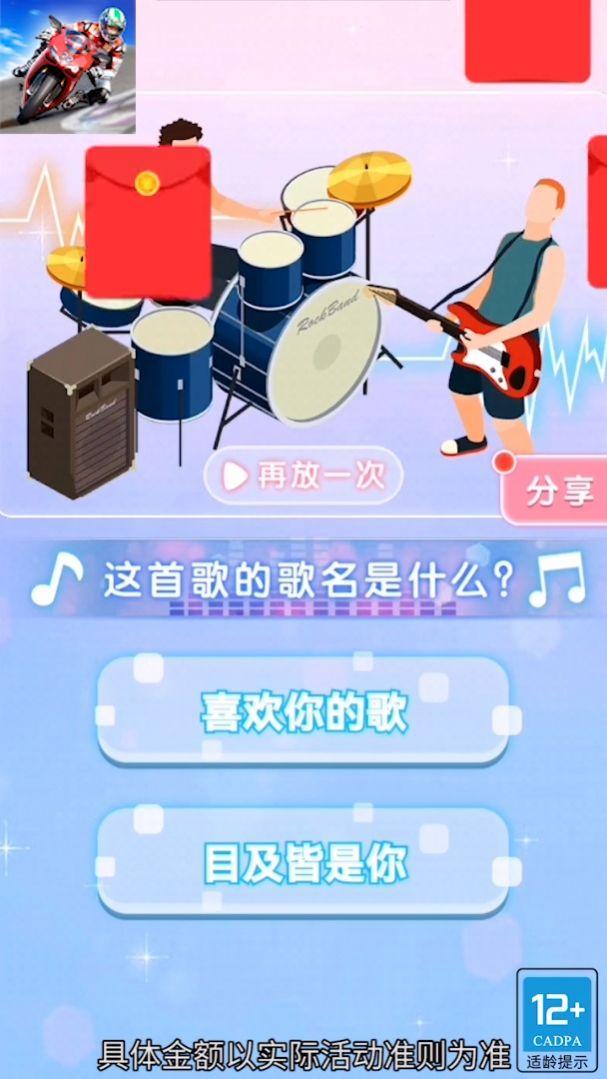The height and width of the screenshot is (1079, 607).
Task: Open the red envelope over the drummer
Action: tap(148, 221)
